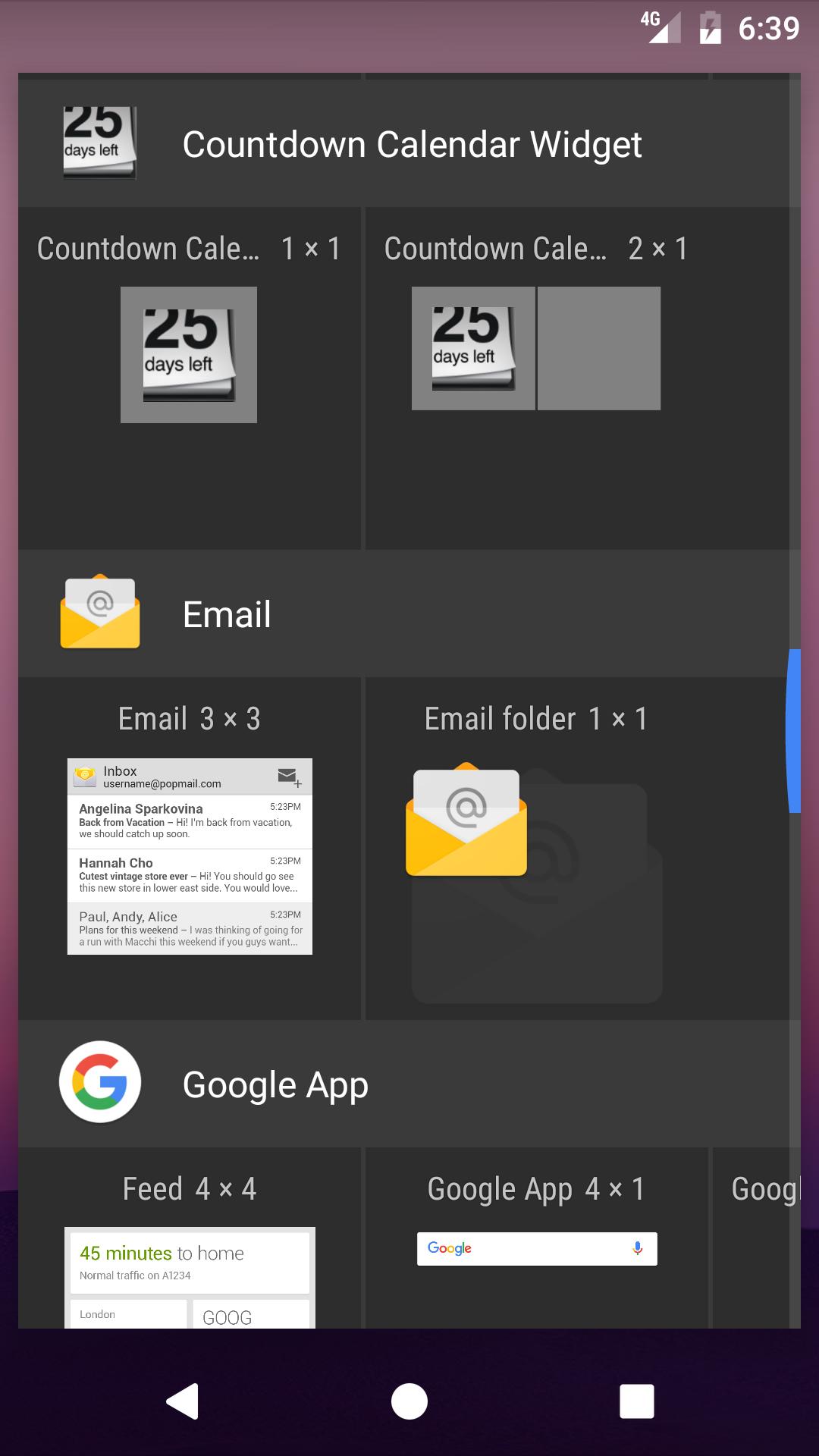Viewport: 819px width, 1456px height.
Task: Tap the Email app envelope icon
Action: (99, 614)
